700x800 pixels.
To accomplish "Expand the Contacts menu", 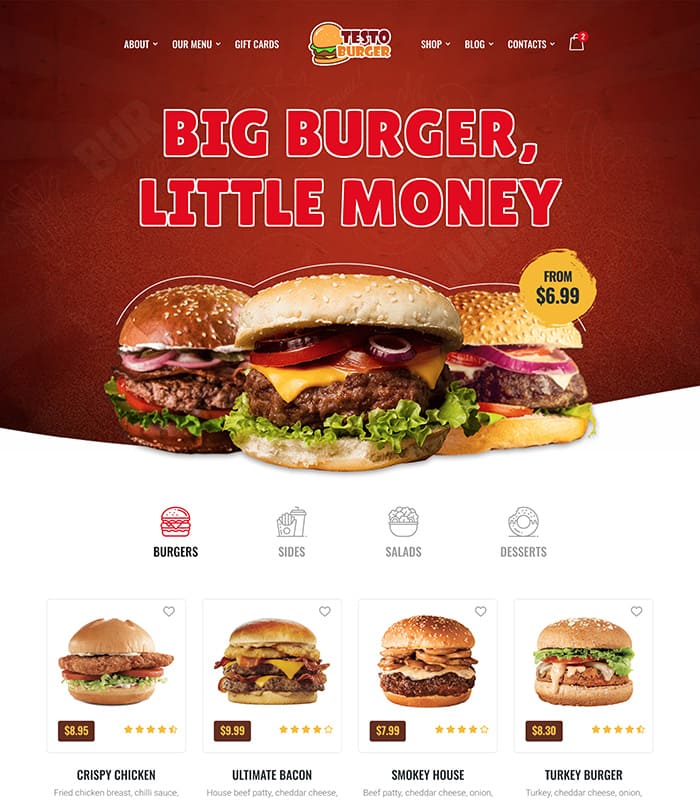I will [x=530, y=44].
